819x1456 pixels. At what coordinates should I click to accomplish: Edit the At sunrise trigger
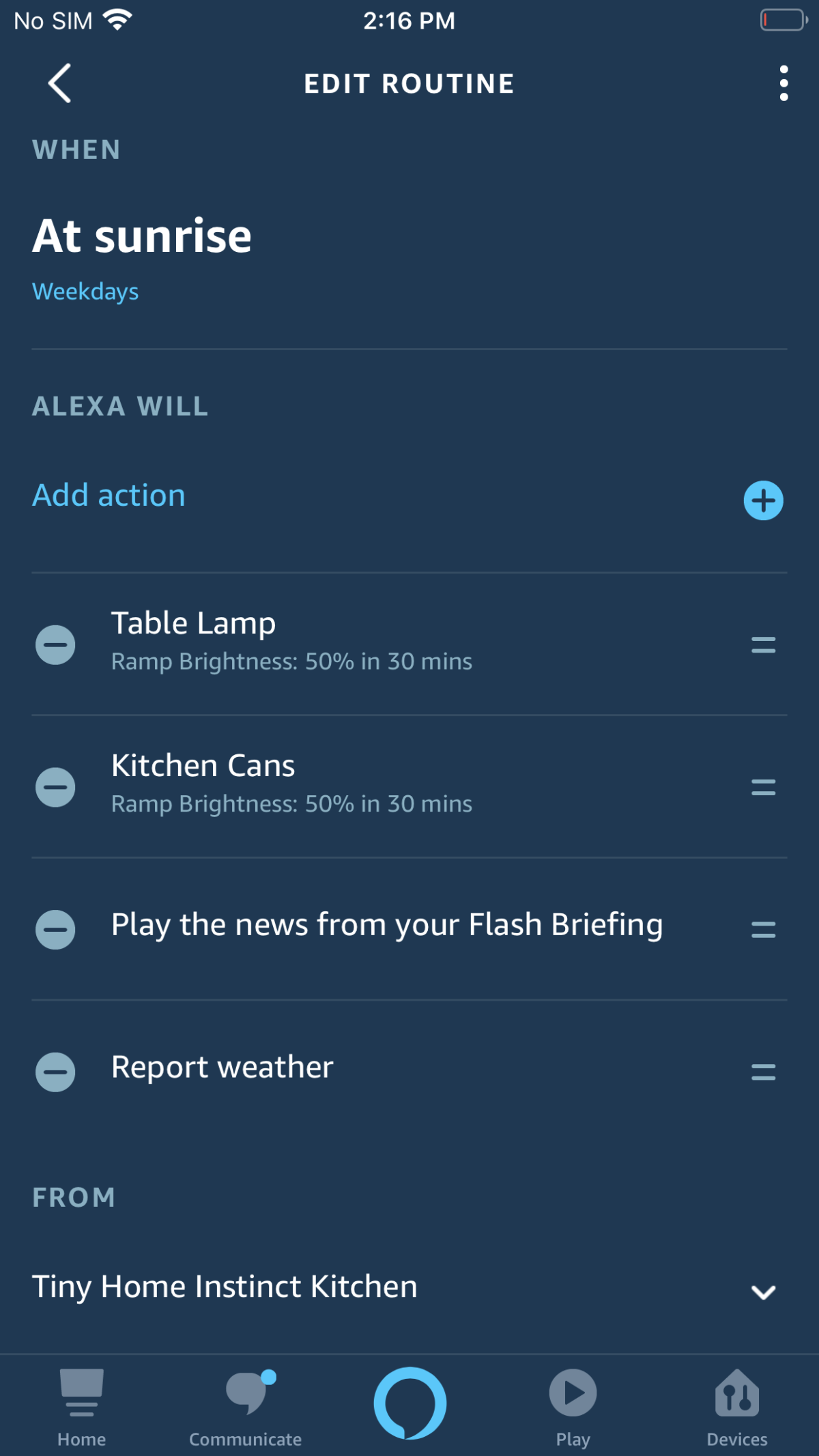coord(142,236)
